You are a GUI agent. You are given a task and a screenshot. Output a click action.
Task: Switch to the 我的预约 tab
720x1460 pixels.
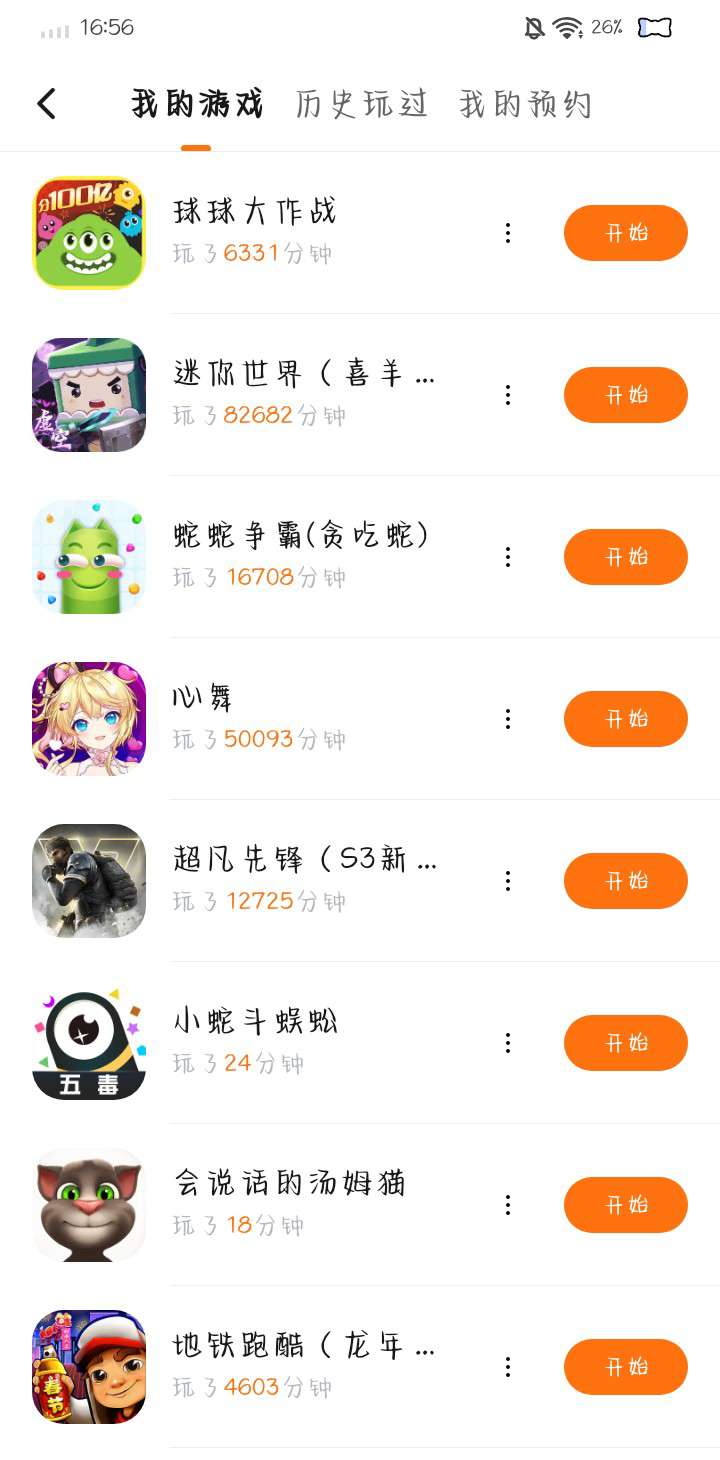[525, 104]
